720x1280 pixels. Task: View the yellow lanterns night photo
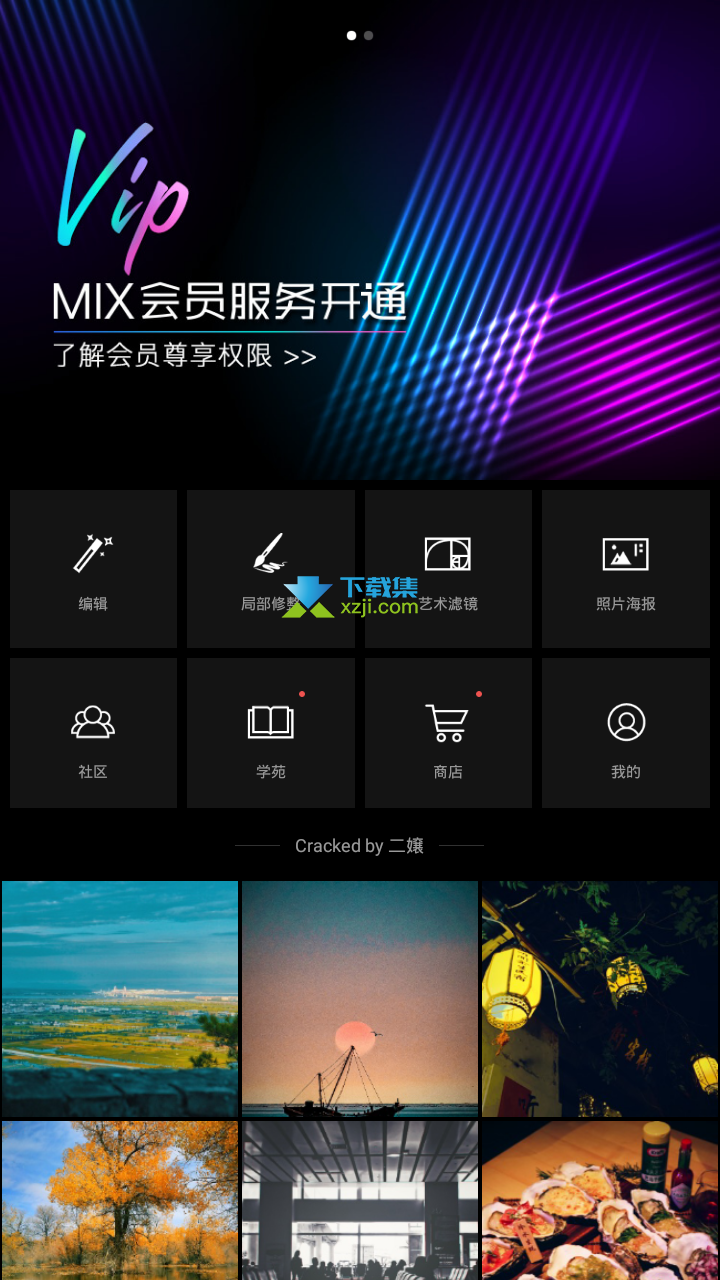600,999
